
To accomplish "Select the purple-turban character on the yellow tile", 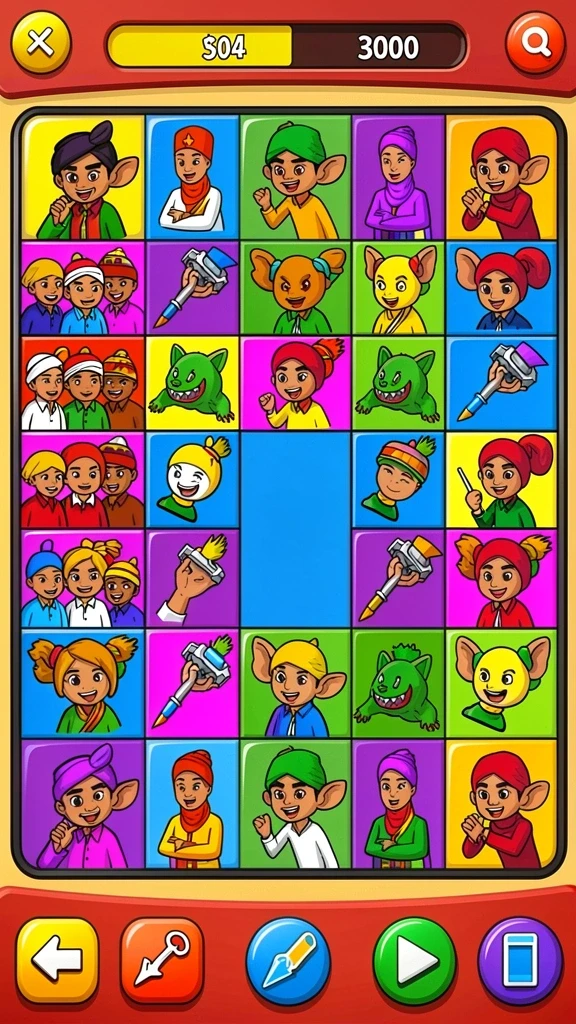I will [x=83, y=178].
